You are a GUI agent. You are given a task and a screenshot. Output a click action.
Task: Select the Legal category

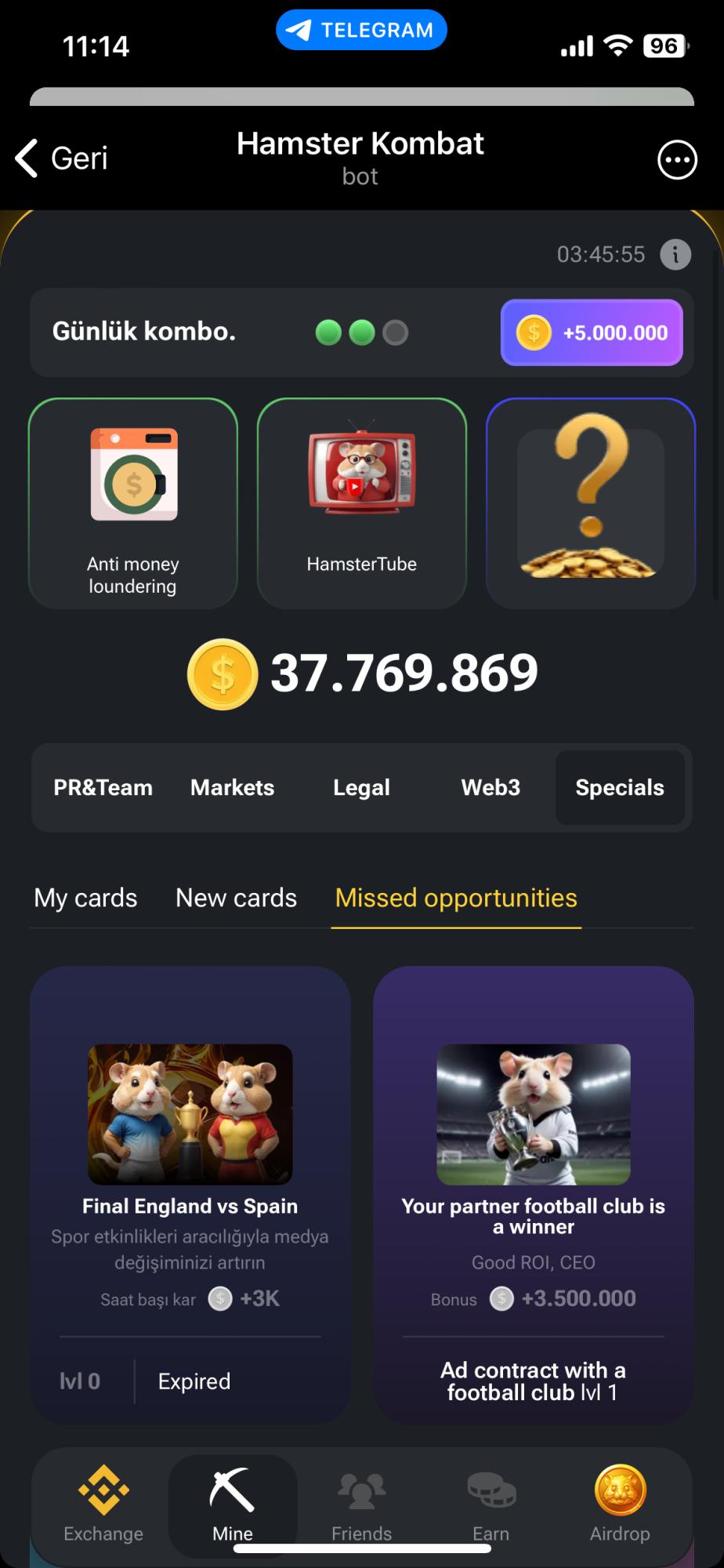[x=361, y=787]
